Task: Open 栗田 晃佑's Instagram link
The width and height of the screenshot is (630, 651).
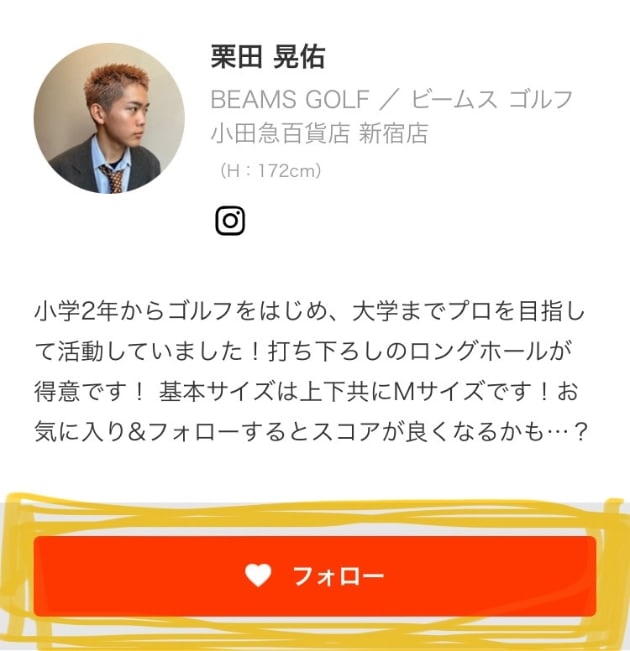Action: pos(230,220)
